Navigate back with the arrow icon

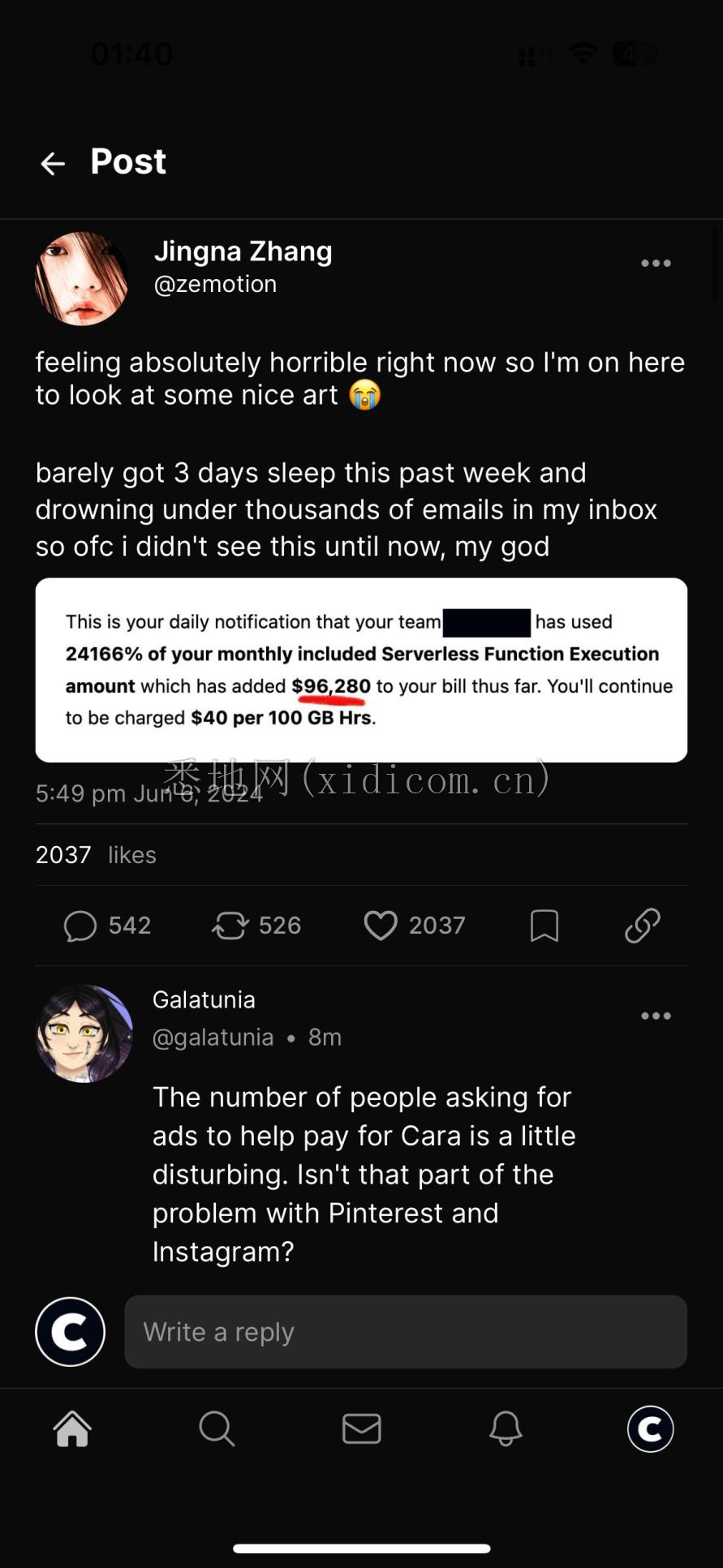pyautogui.click(x=52, y=162)
